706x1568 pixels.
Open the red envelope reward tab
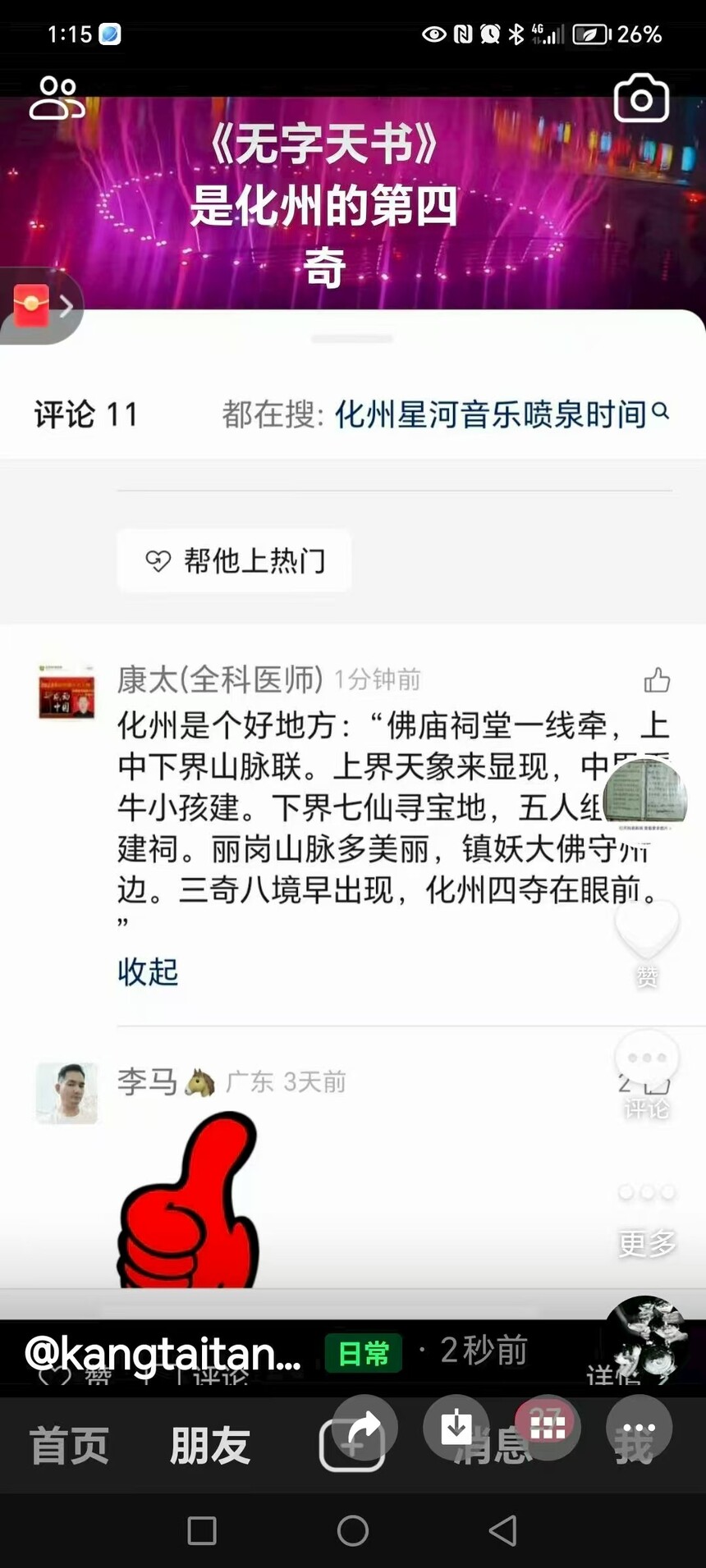point(39,306)
